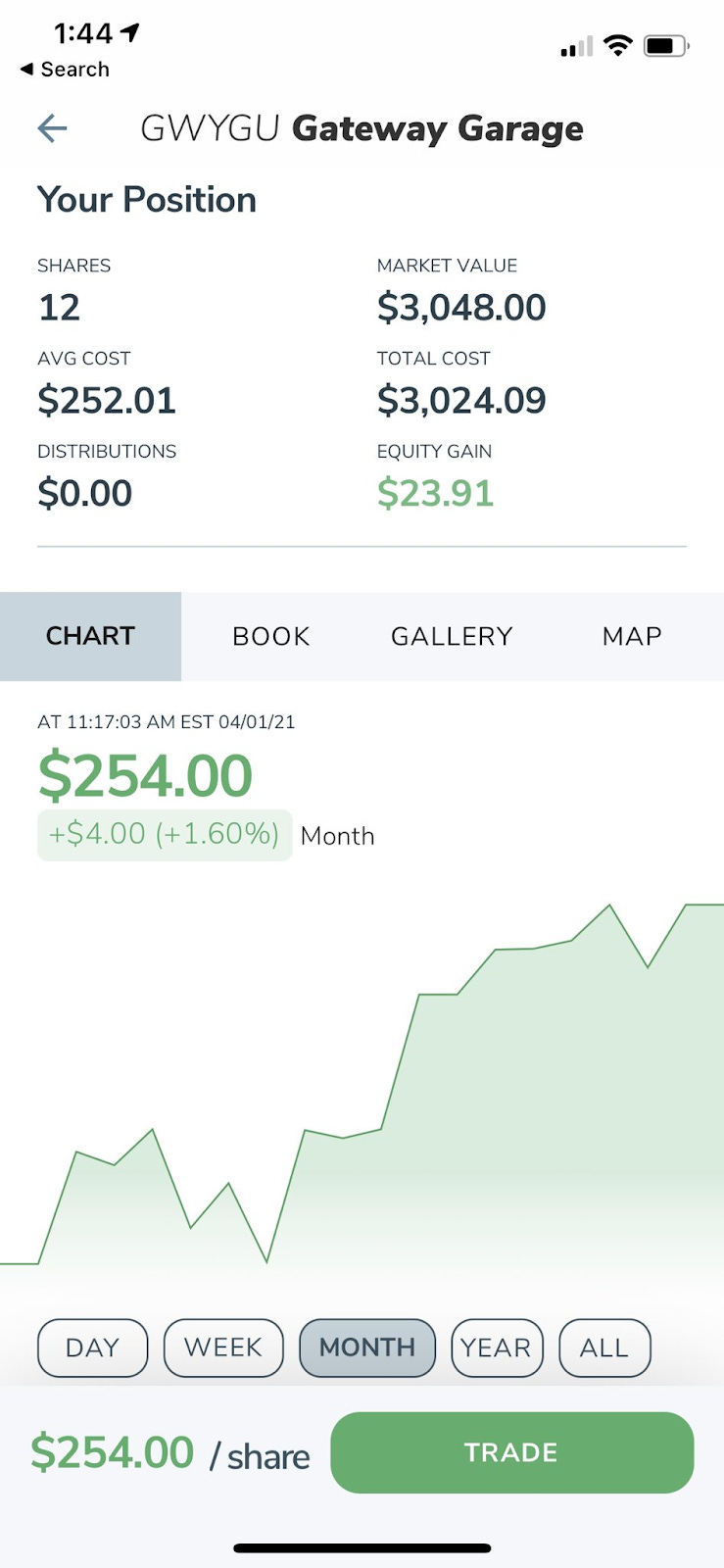Screen dimensions: 724x1568
Task: Go back using the arrow icon
Action: [52, 128]
